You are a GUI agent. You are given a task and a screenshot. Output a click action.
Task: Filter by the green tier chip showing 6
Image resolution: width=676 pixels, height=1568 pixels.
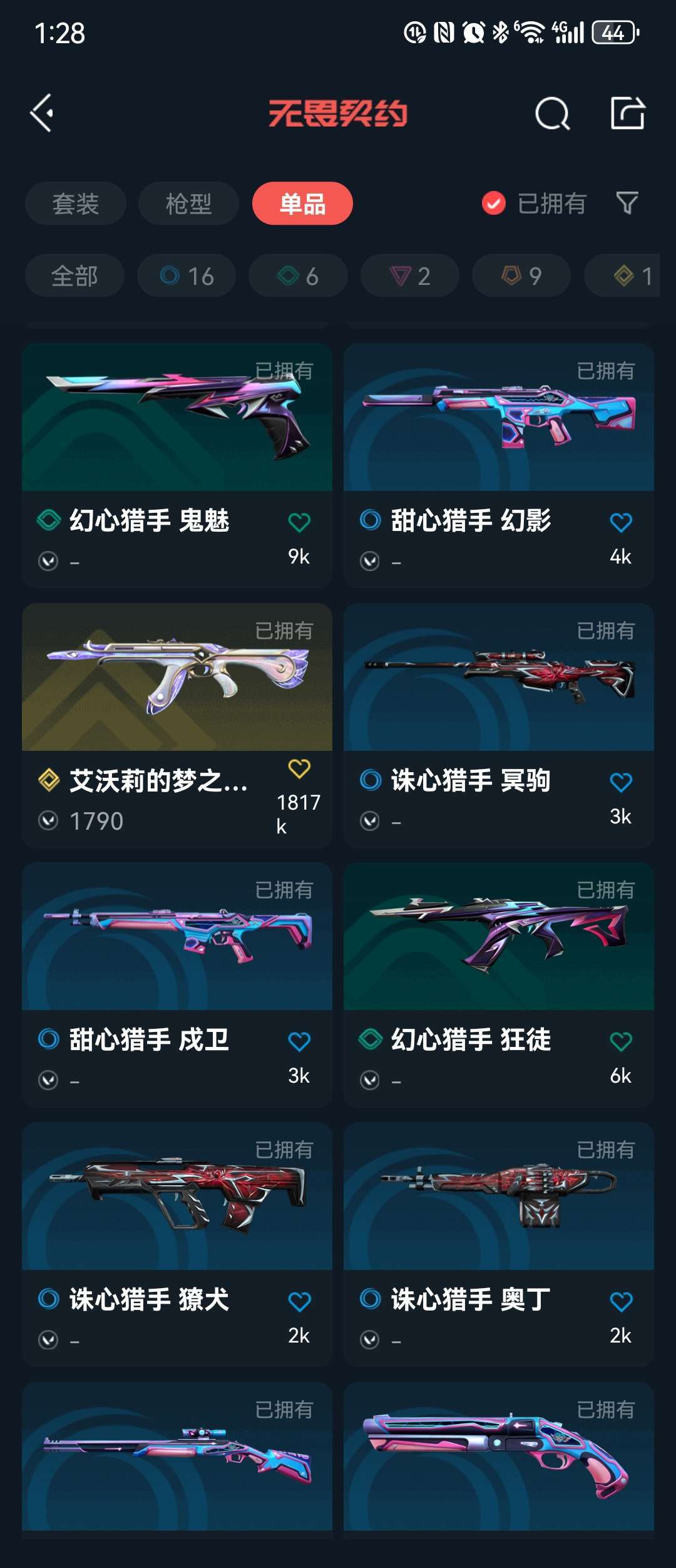(x=298, y=276)
